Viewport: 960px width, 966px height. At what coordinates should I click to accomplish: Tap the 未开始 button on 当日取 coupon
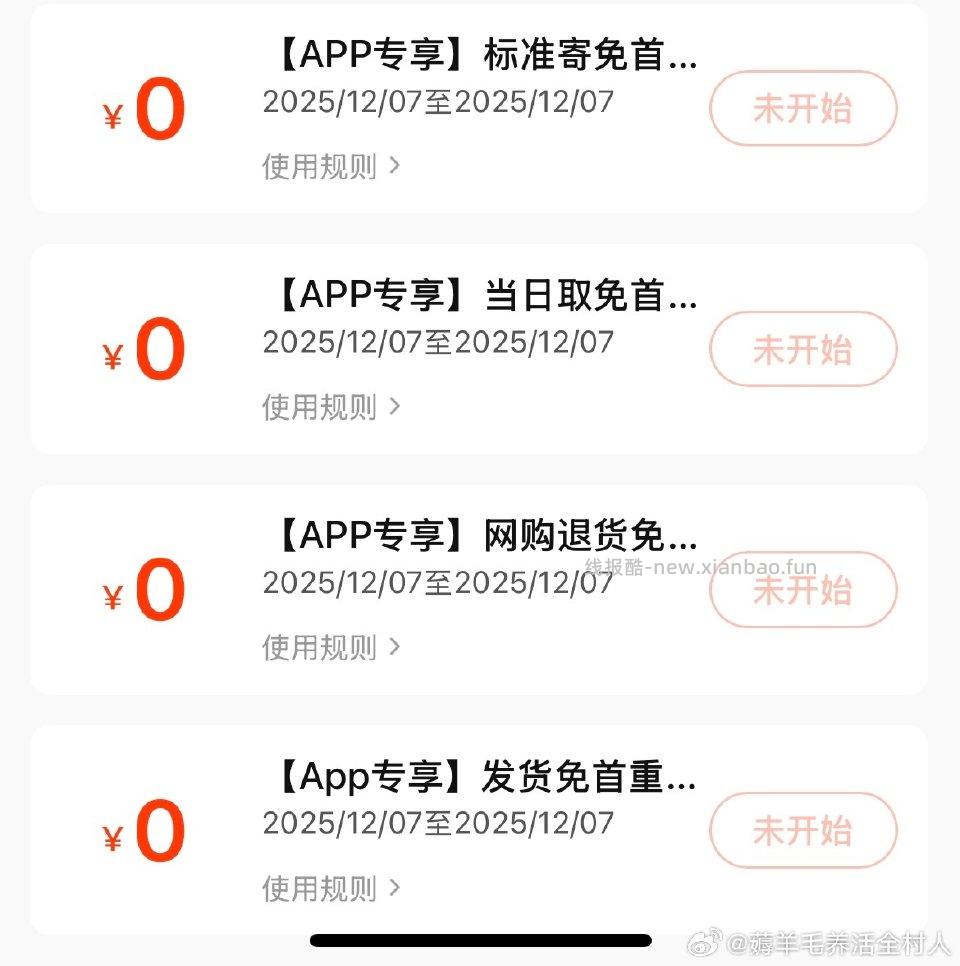[x=802, y=349]
